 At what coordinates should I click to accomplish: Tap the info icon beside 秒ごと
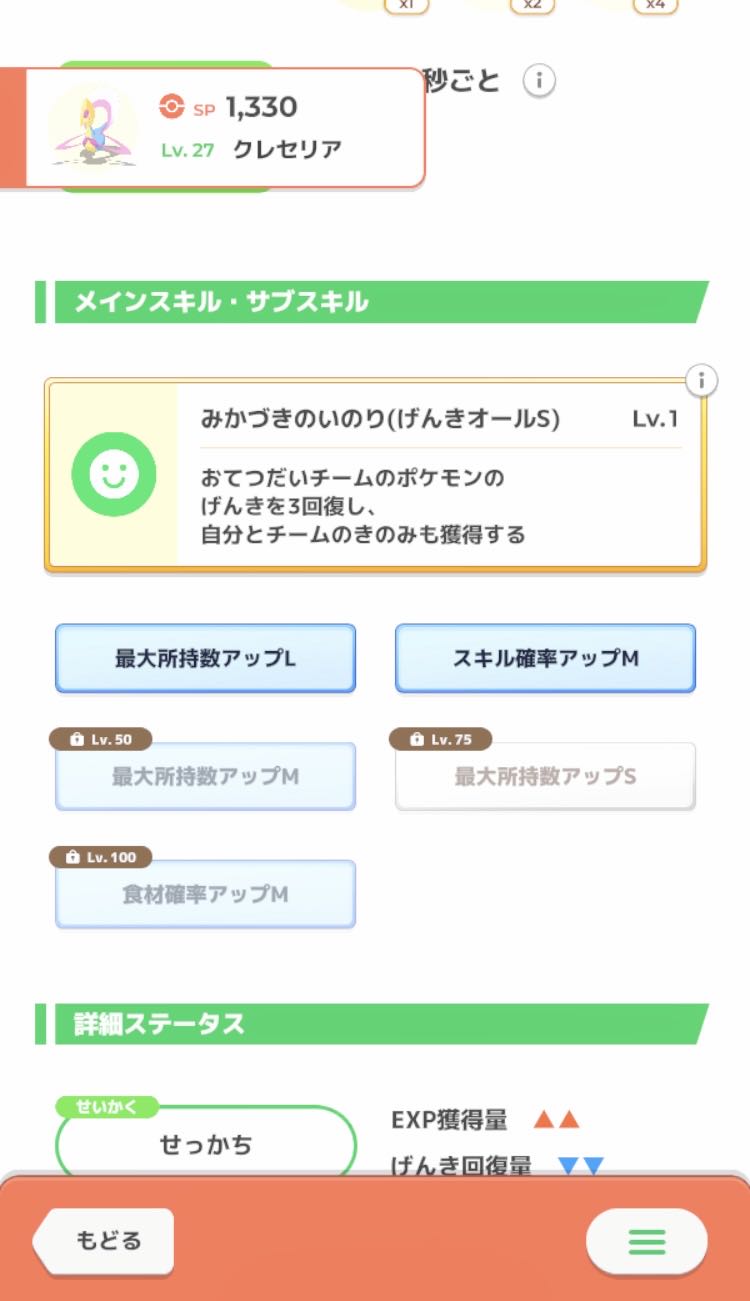click(539, 80)
